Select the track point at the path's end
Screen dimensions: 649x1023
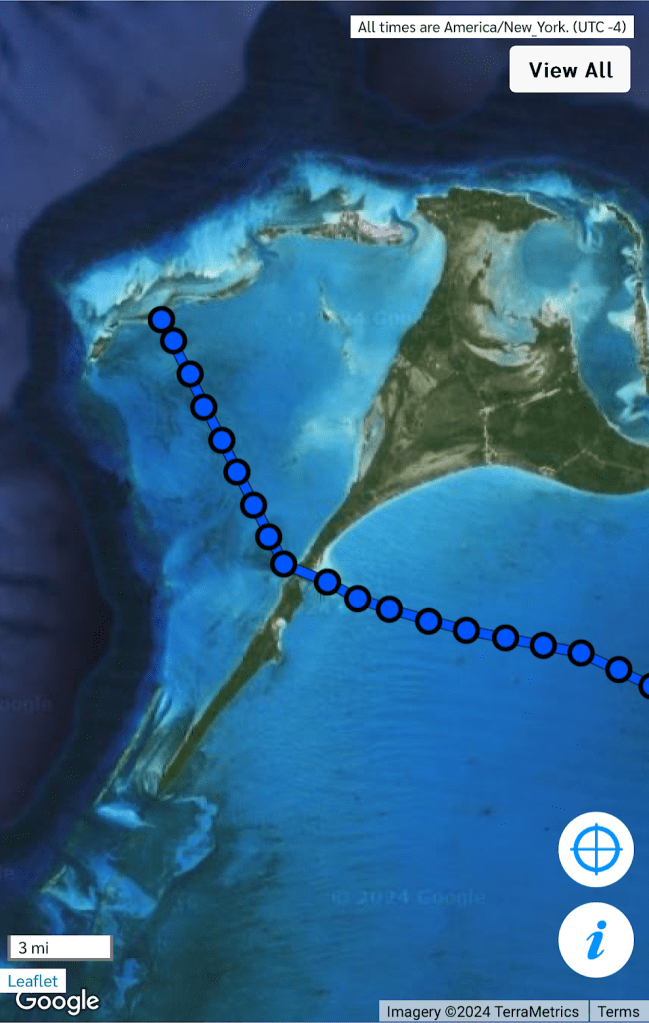[161, 320]
